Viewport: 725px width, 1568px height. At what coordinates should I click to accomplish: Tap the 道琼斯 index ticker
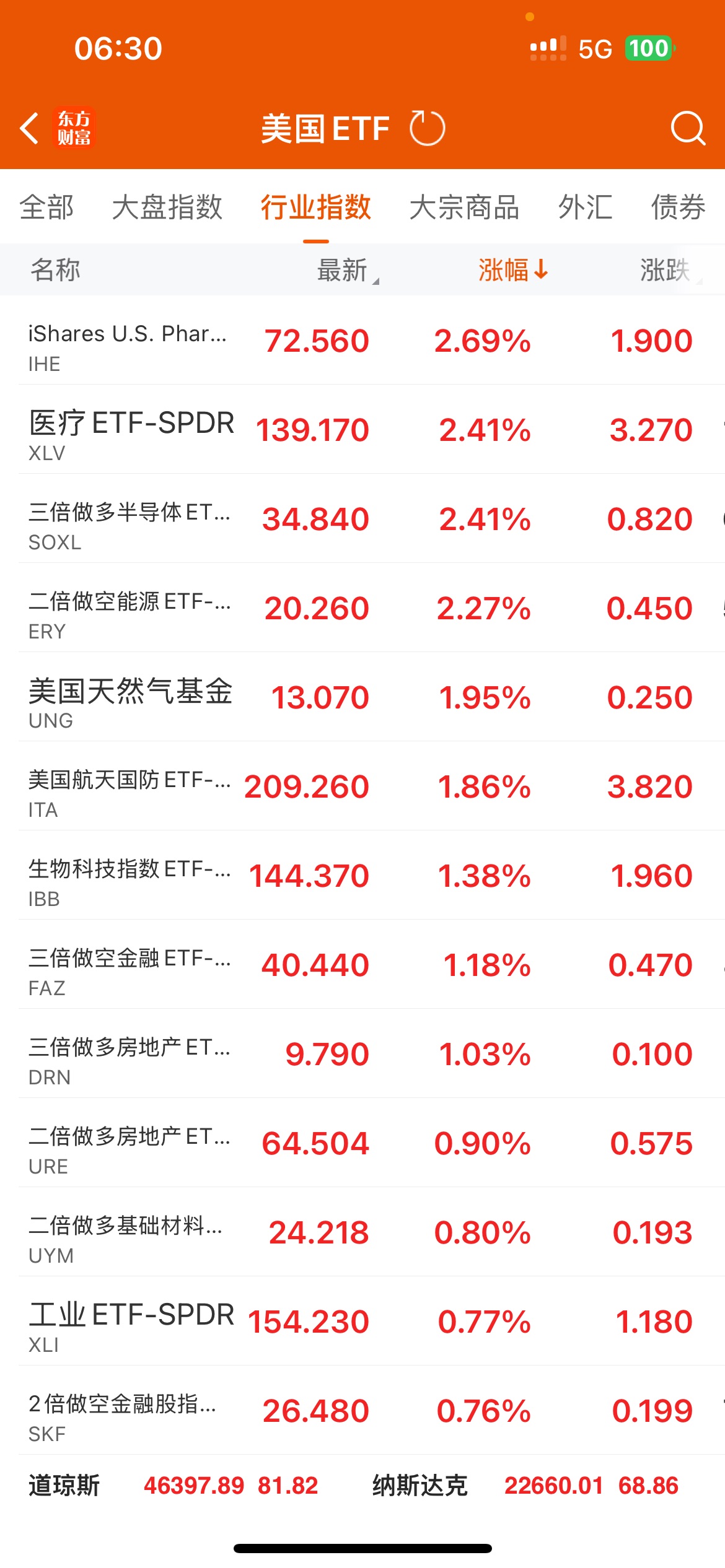coord(174,1486)
